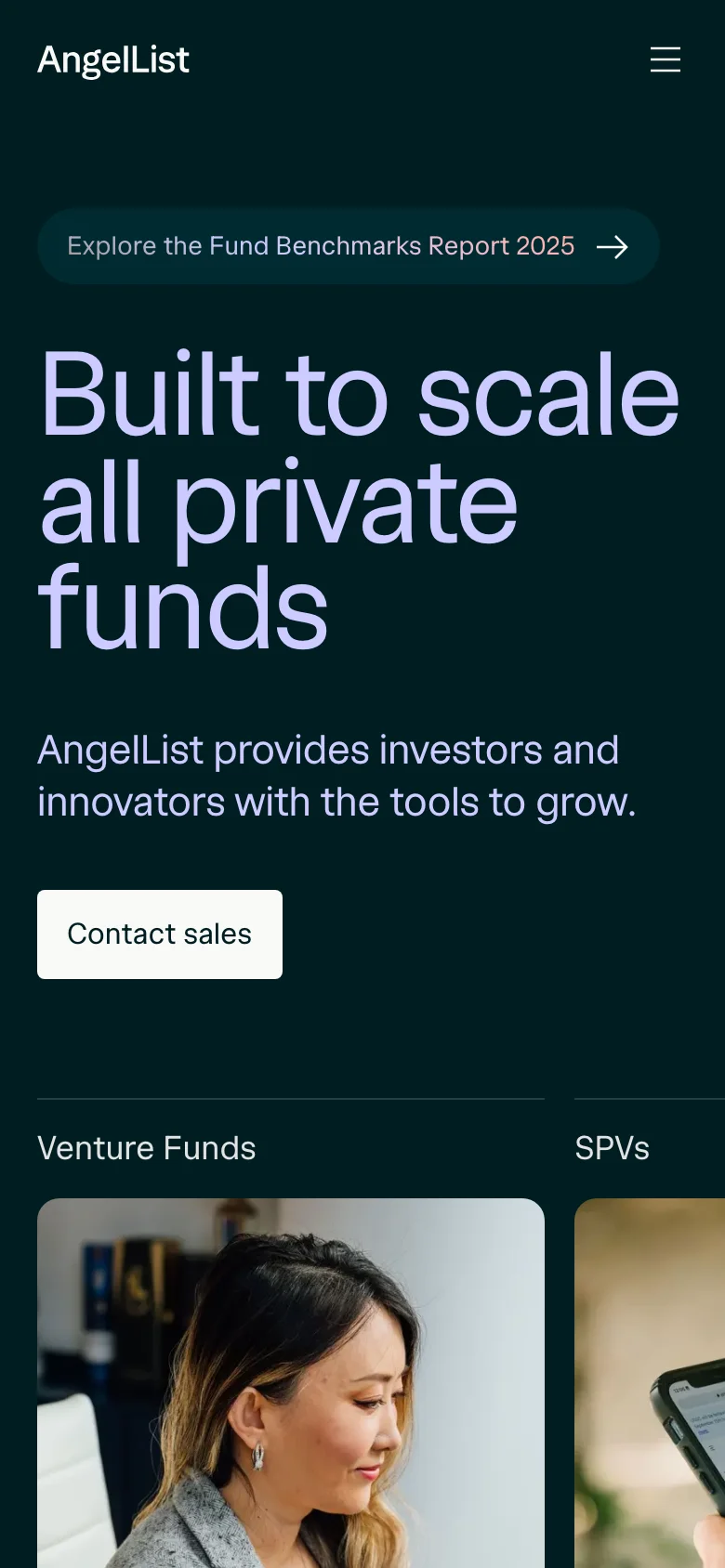
Task: Open the Fund Benchmarks Report 2025 banner
Action: click(x=349, y=246)
